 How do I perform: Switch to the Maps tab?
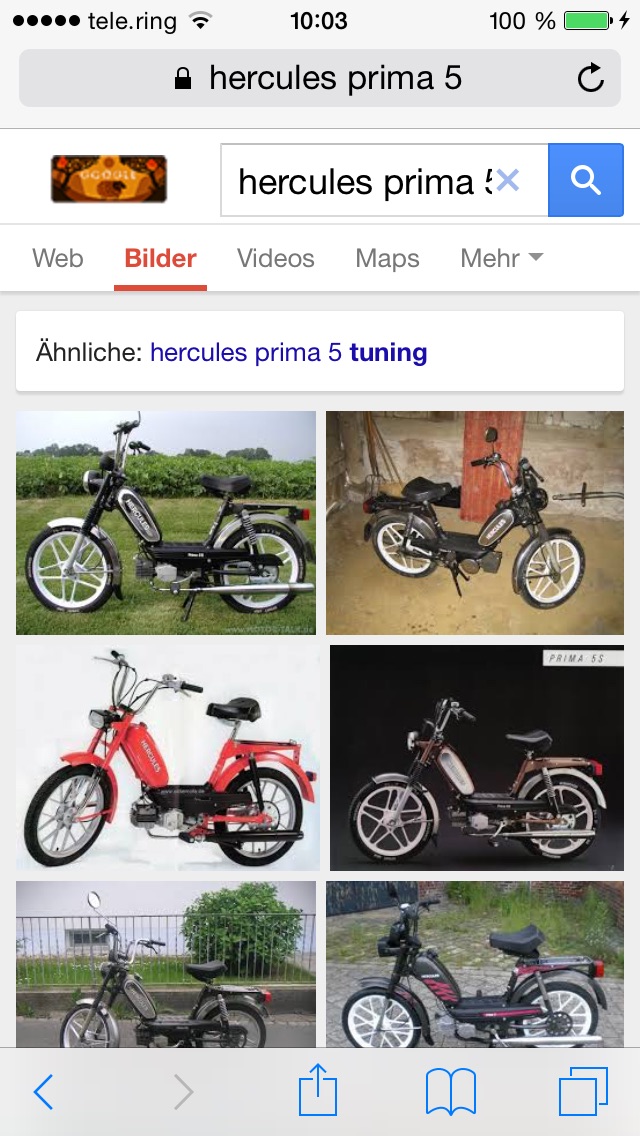[x=387, y=259]
